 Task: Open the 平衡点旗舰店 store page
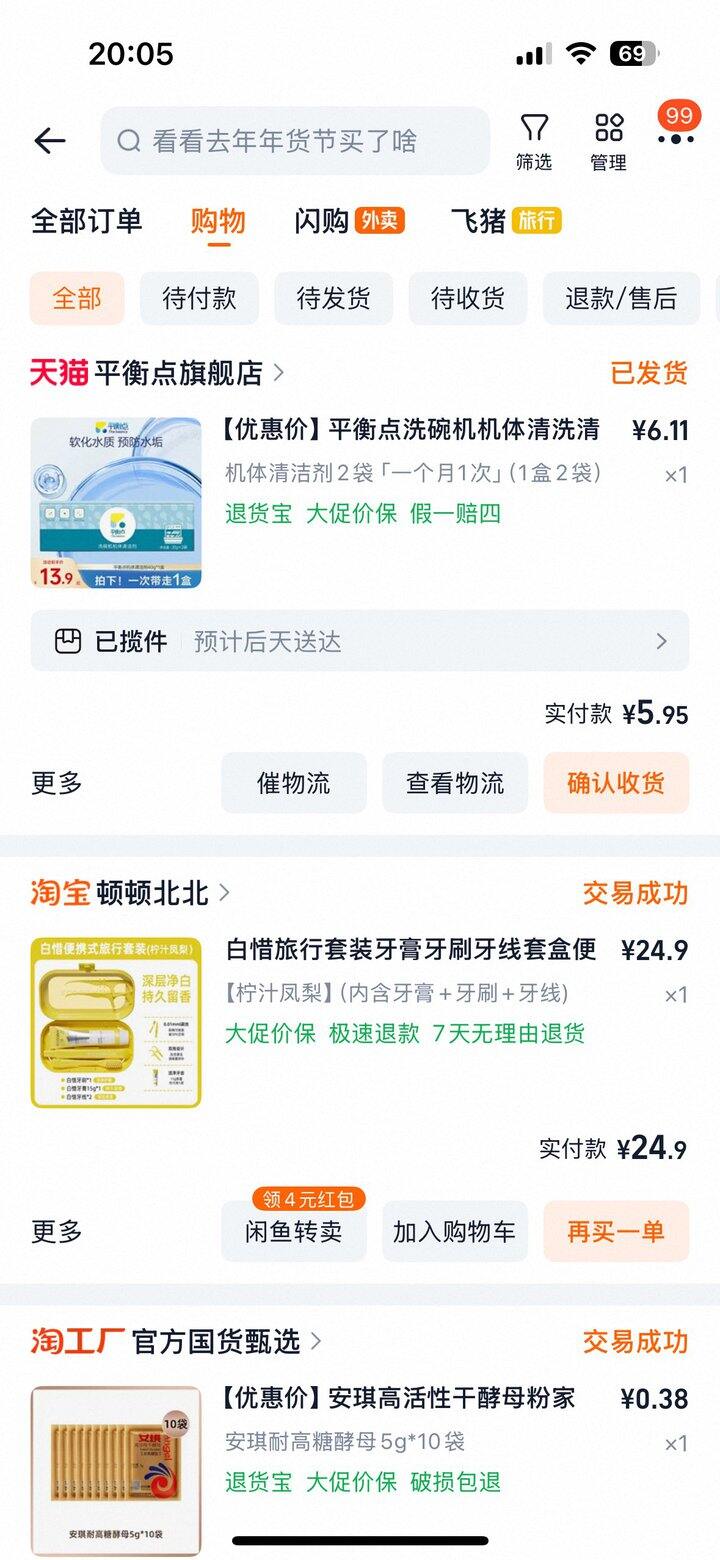point(178,373)
